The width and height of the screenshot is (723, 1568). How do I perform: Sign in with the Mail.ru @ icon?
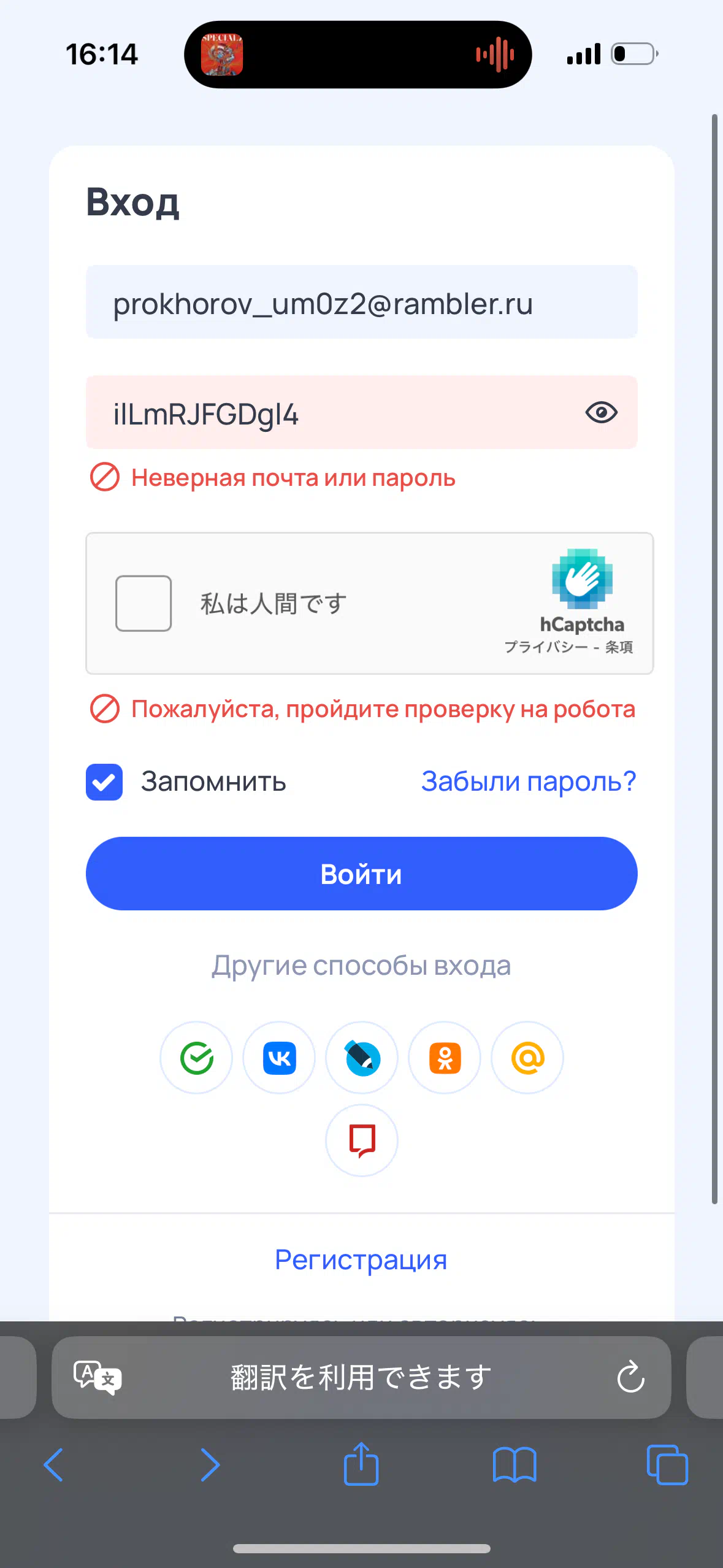pyautogui.click(x=527, y=1058)
